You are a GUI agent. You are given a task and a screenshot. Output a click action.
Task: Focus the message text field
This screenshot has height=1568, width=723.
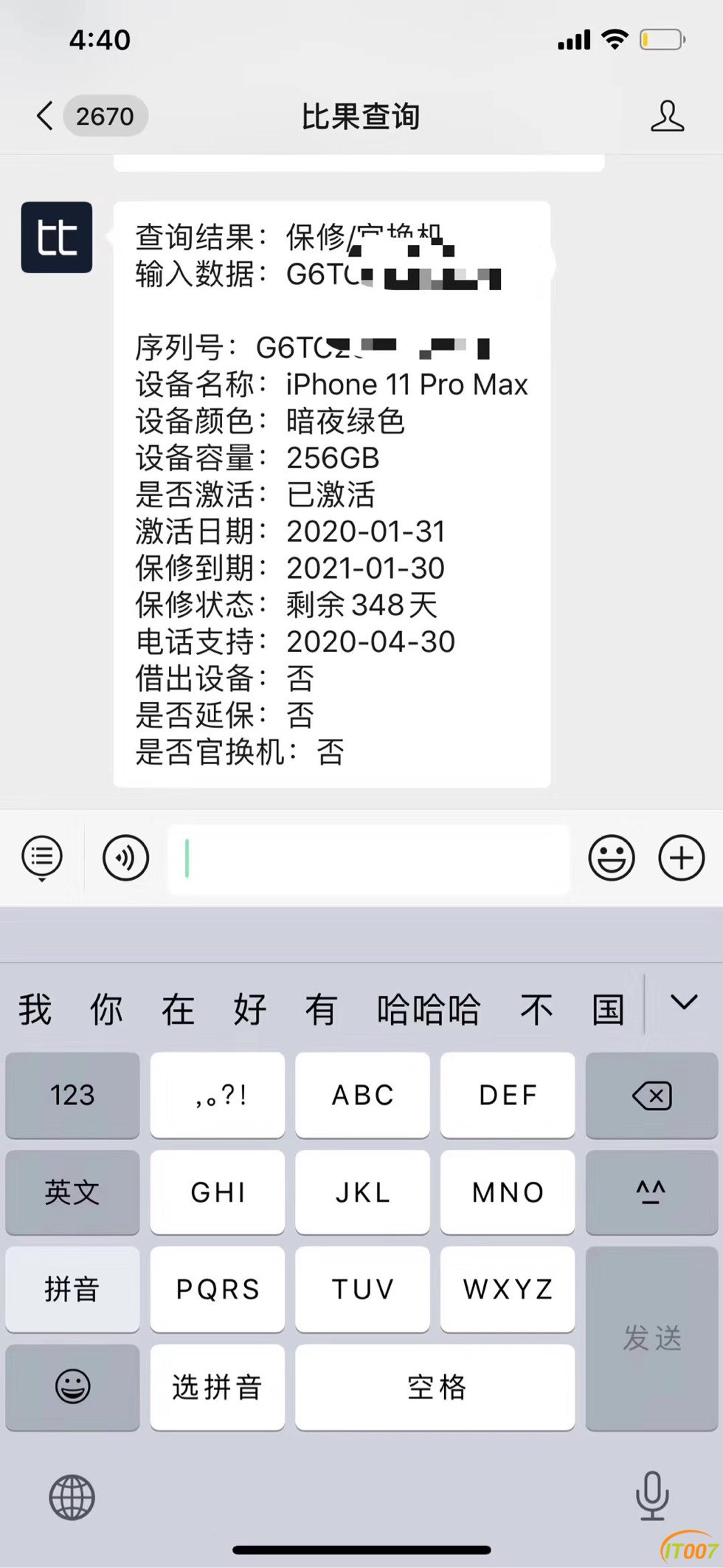pyautogui.click(x=369, y=859)
